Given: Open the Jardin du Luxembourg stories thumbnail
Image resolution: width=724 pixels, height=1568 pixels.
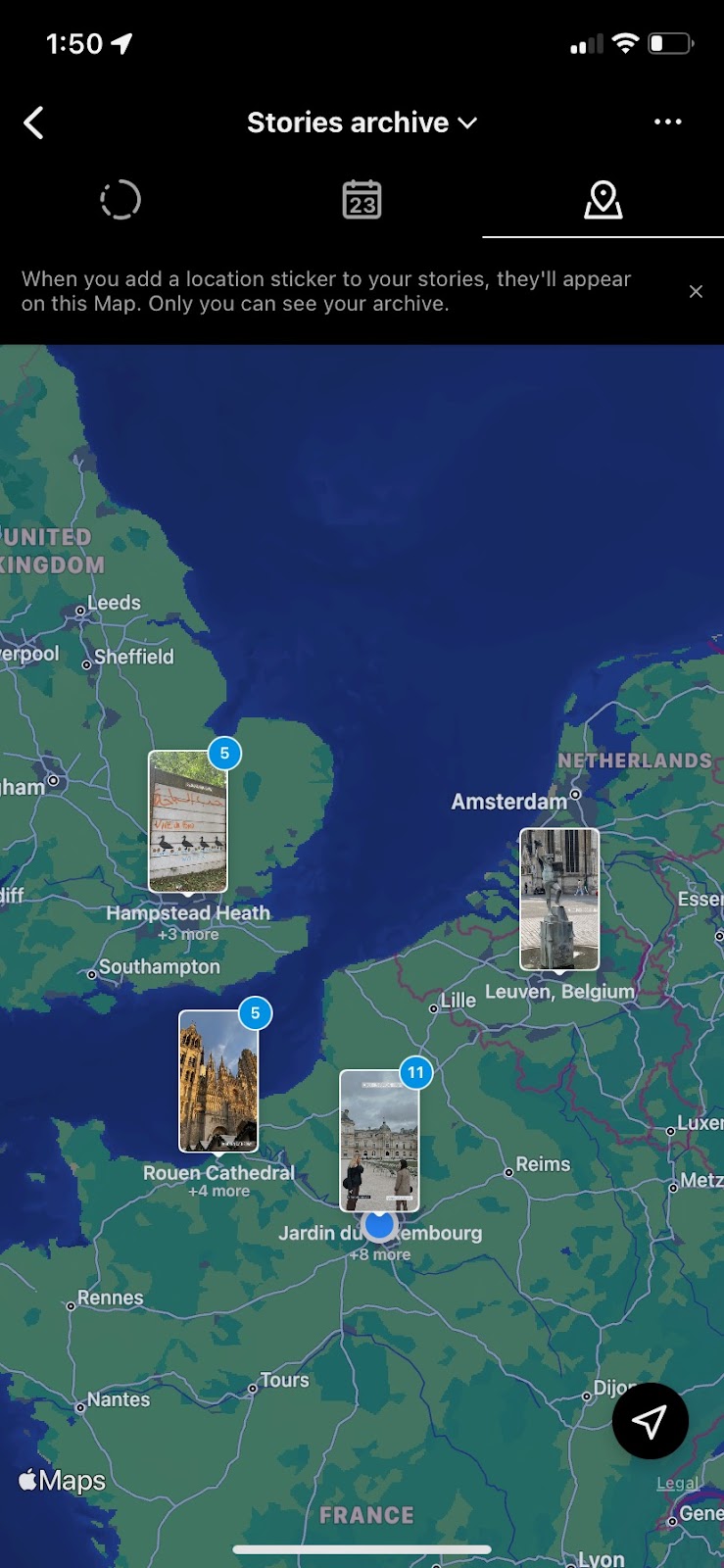Looking at the screenshot, I should point(379,1140).
